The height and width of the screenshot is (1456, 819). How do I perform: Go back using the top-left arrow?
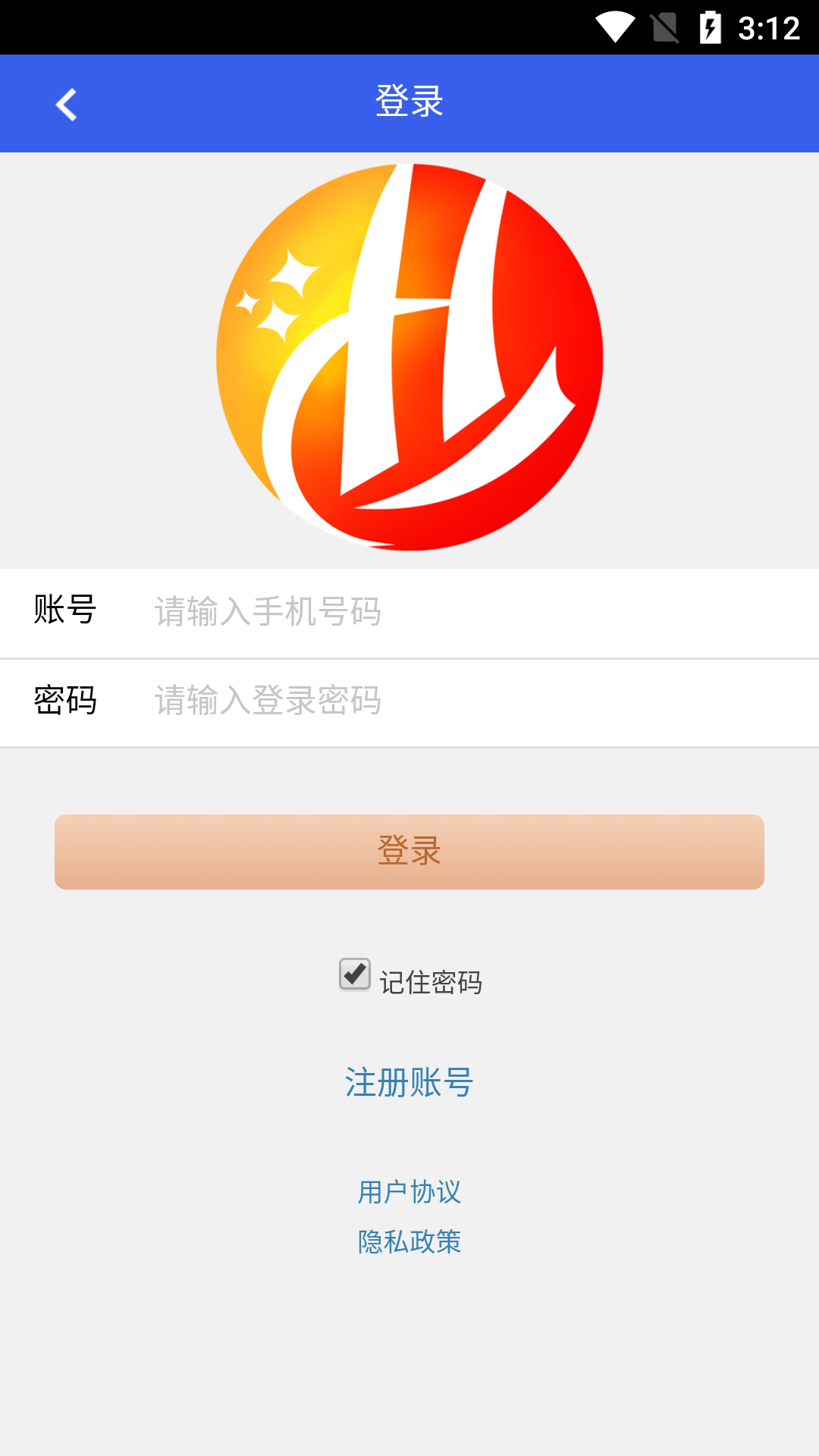[67, 105]
